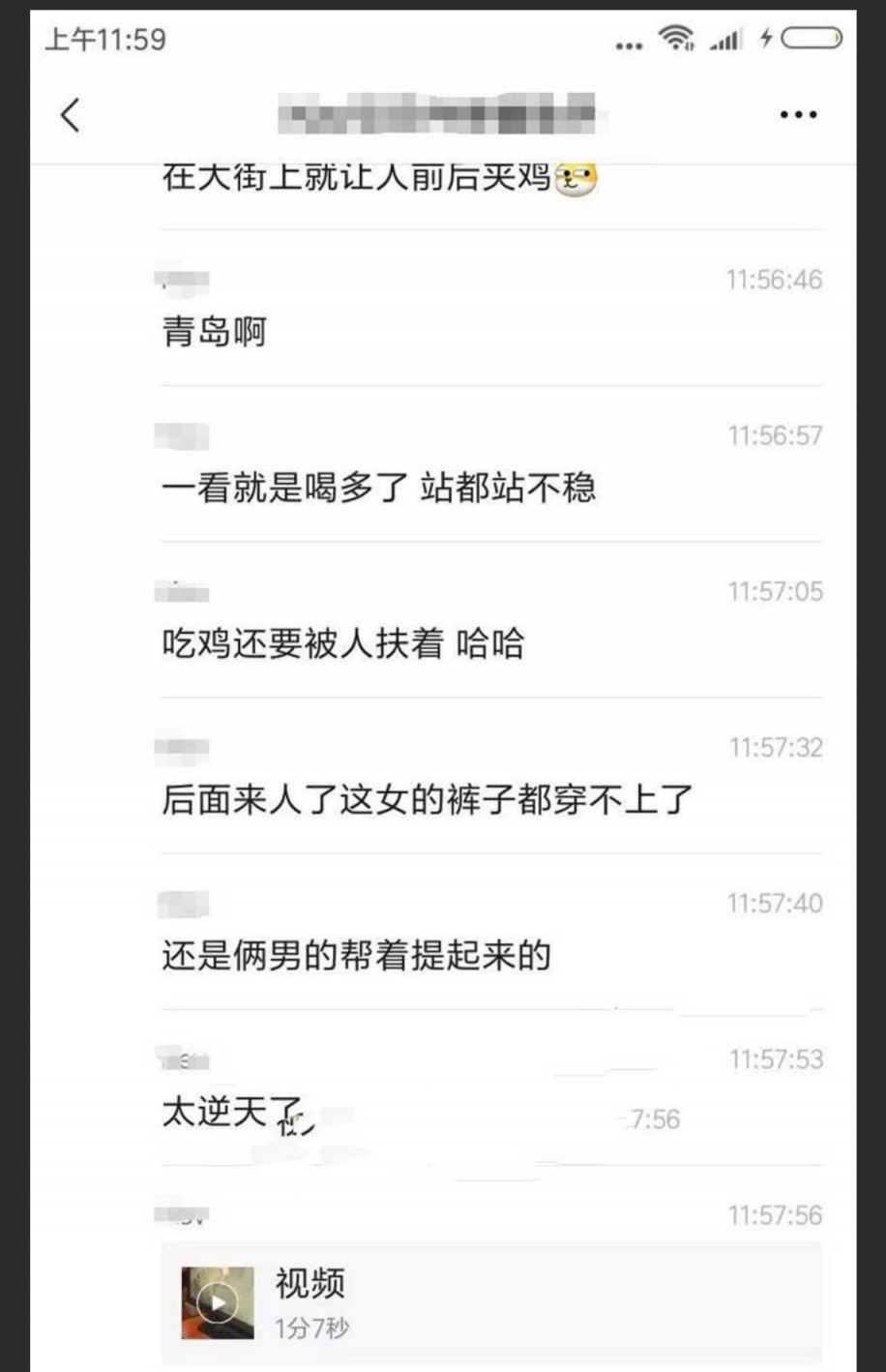
Task: Tap the back chevron to exit the chat
Action: pos(65,113)
